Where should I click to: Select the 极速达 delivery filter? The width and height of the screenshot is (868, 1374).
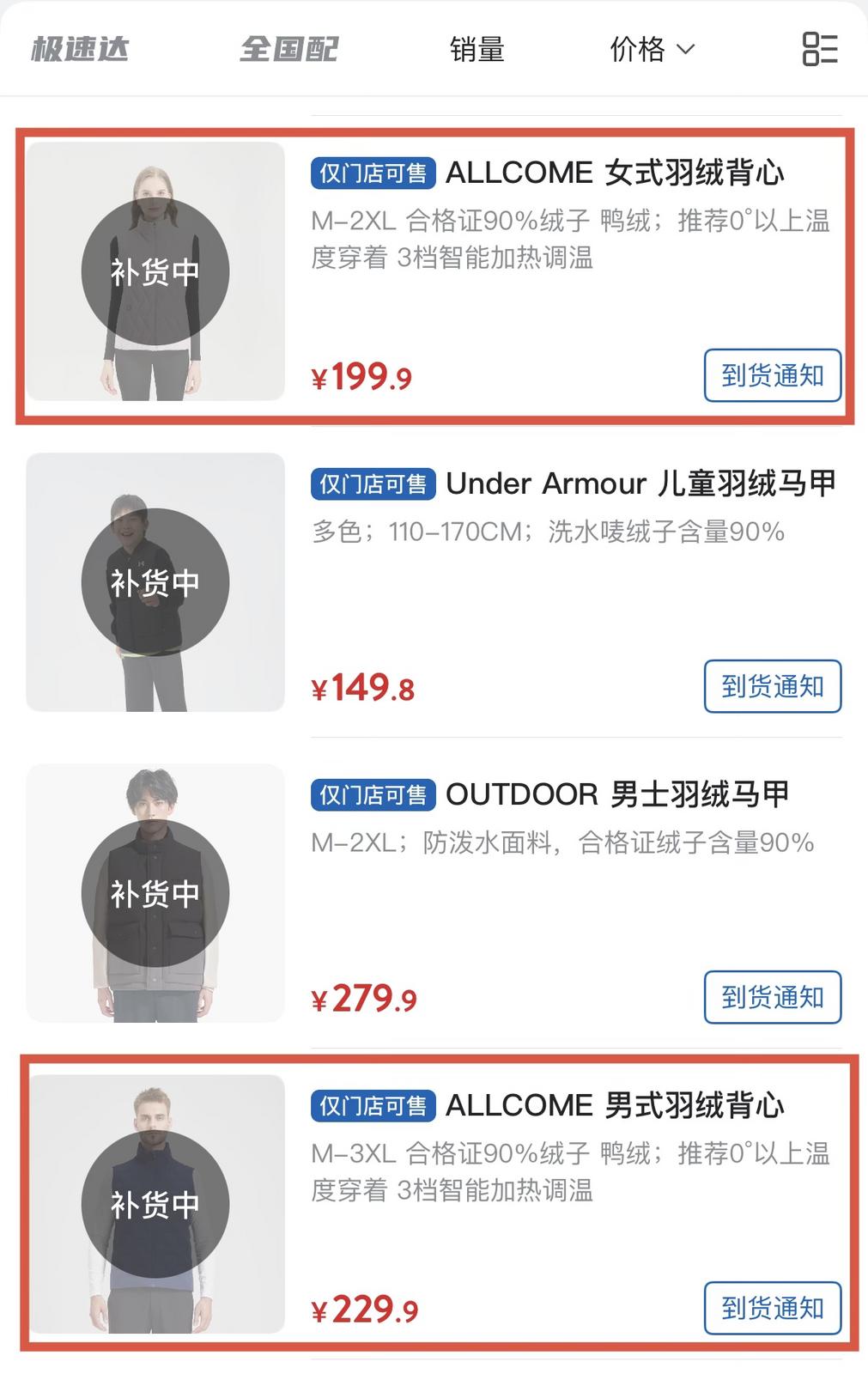pos(80,49)
